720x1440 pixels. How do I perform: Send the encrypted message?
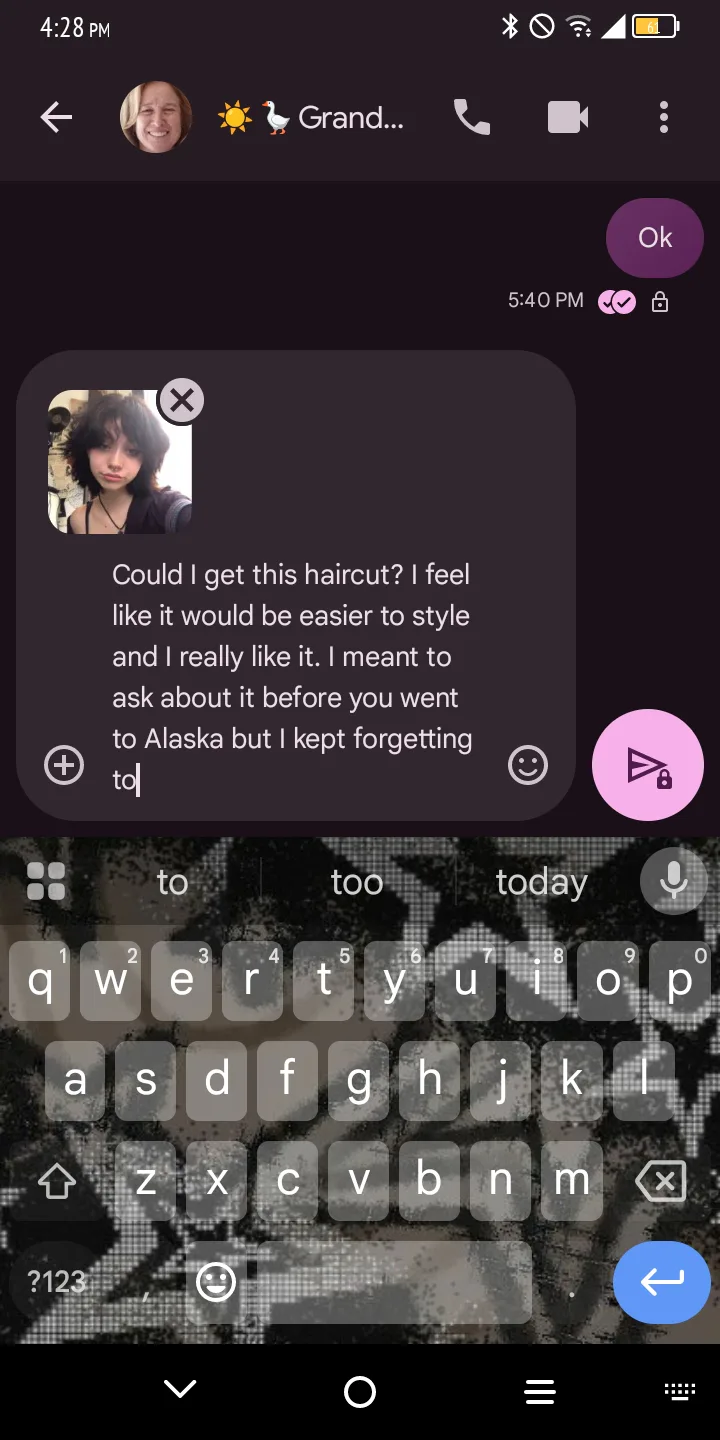coord(648,765)
